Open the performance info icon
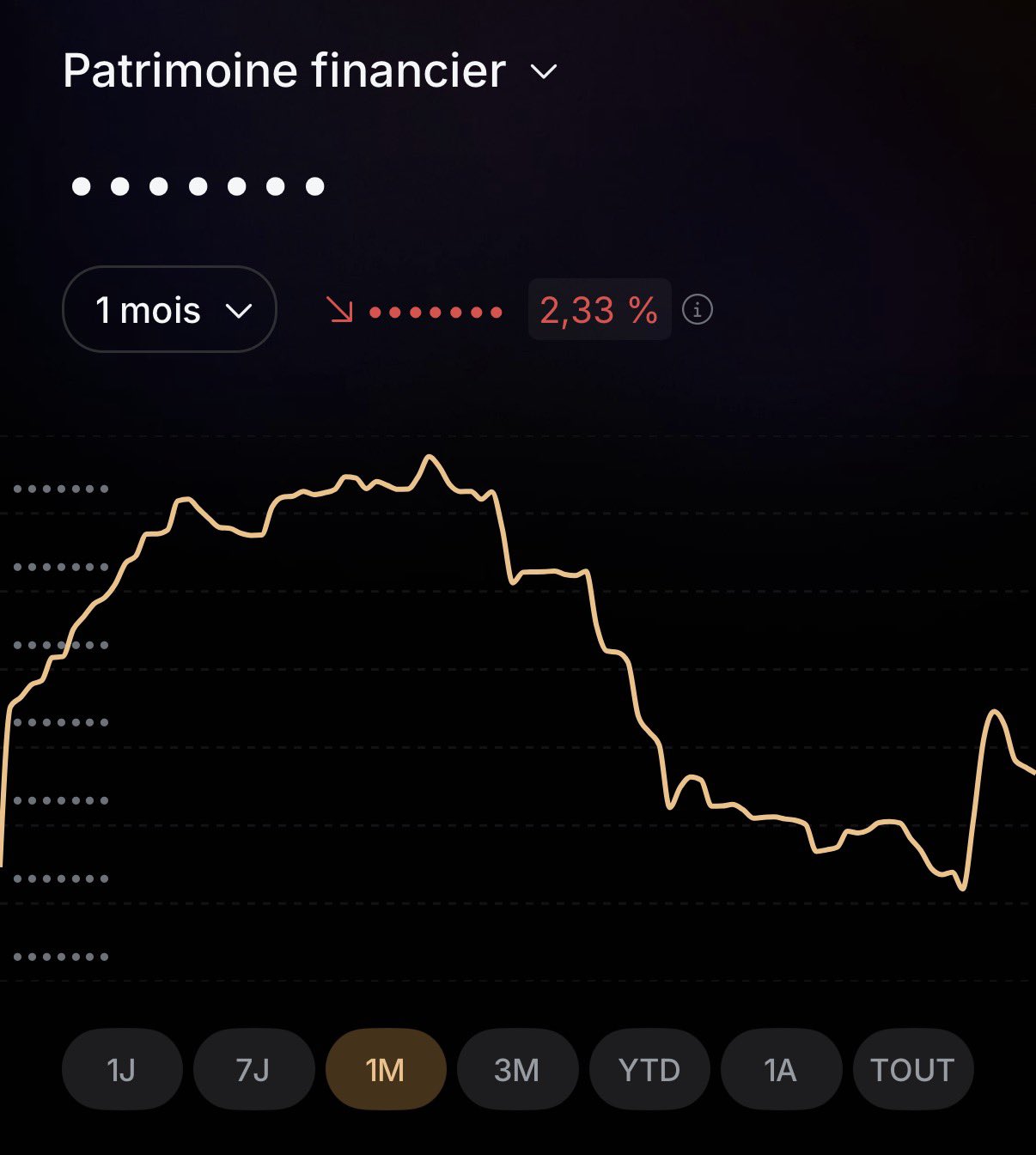 (x=697, y=309)
